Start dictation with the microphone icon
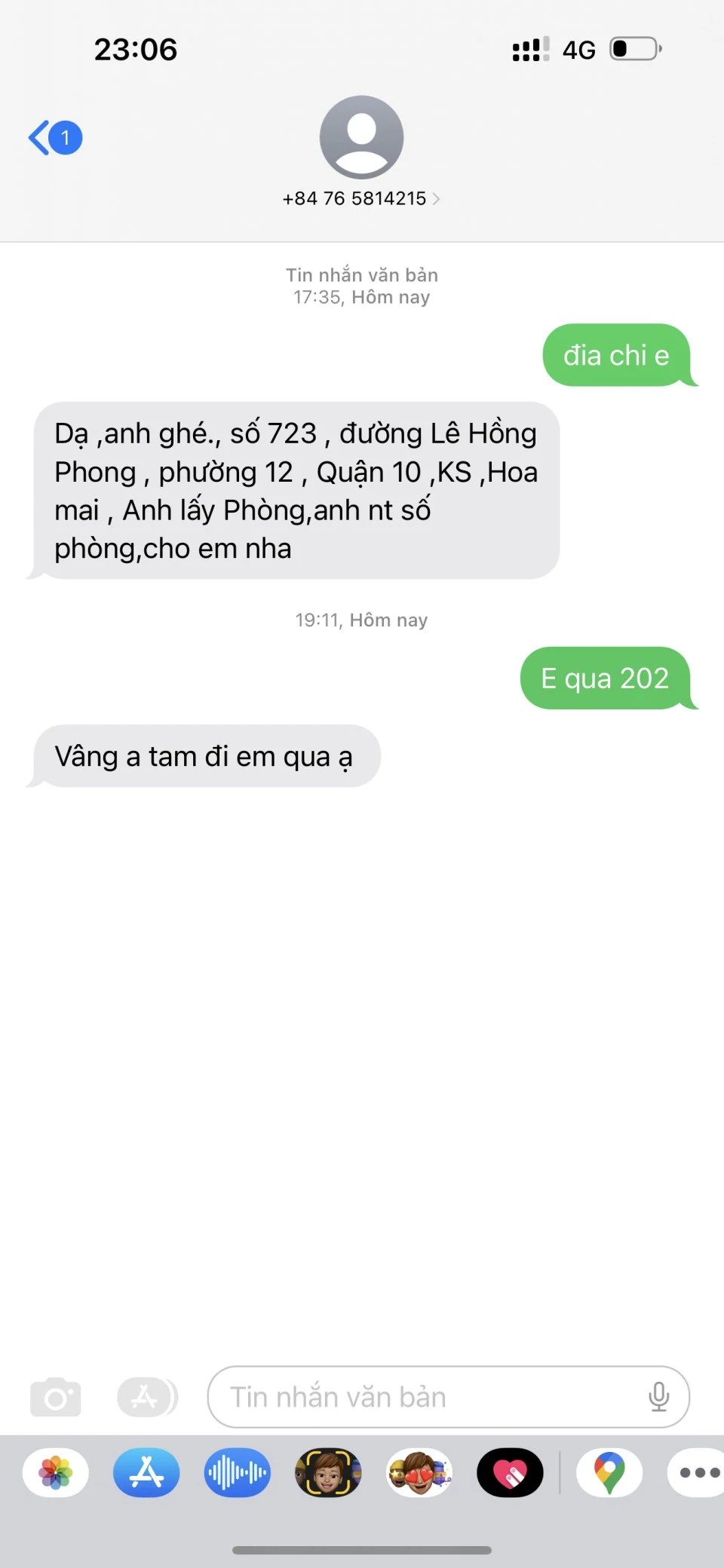 [658, 1397]
